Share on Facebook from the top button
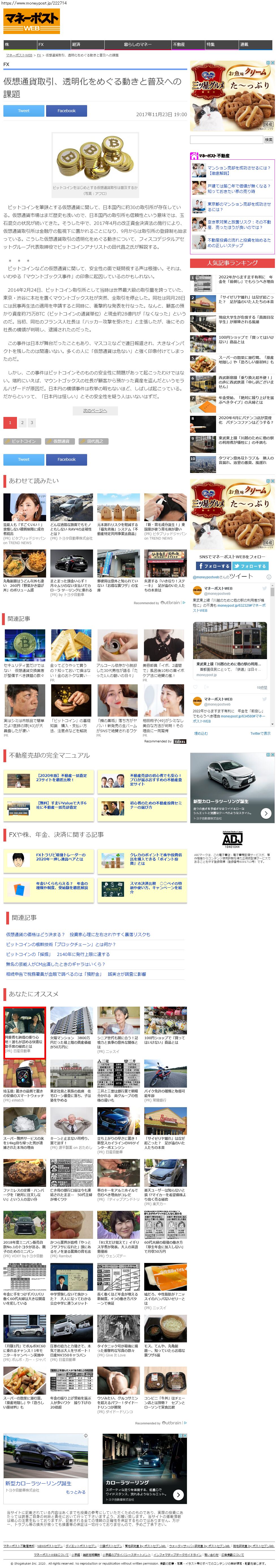Viewport: 278px width, 1568px height. [66, 111]
